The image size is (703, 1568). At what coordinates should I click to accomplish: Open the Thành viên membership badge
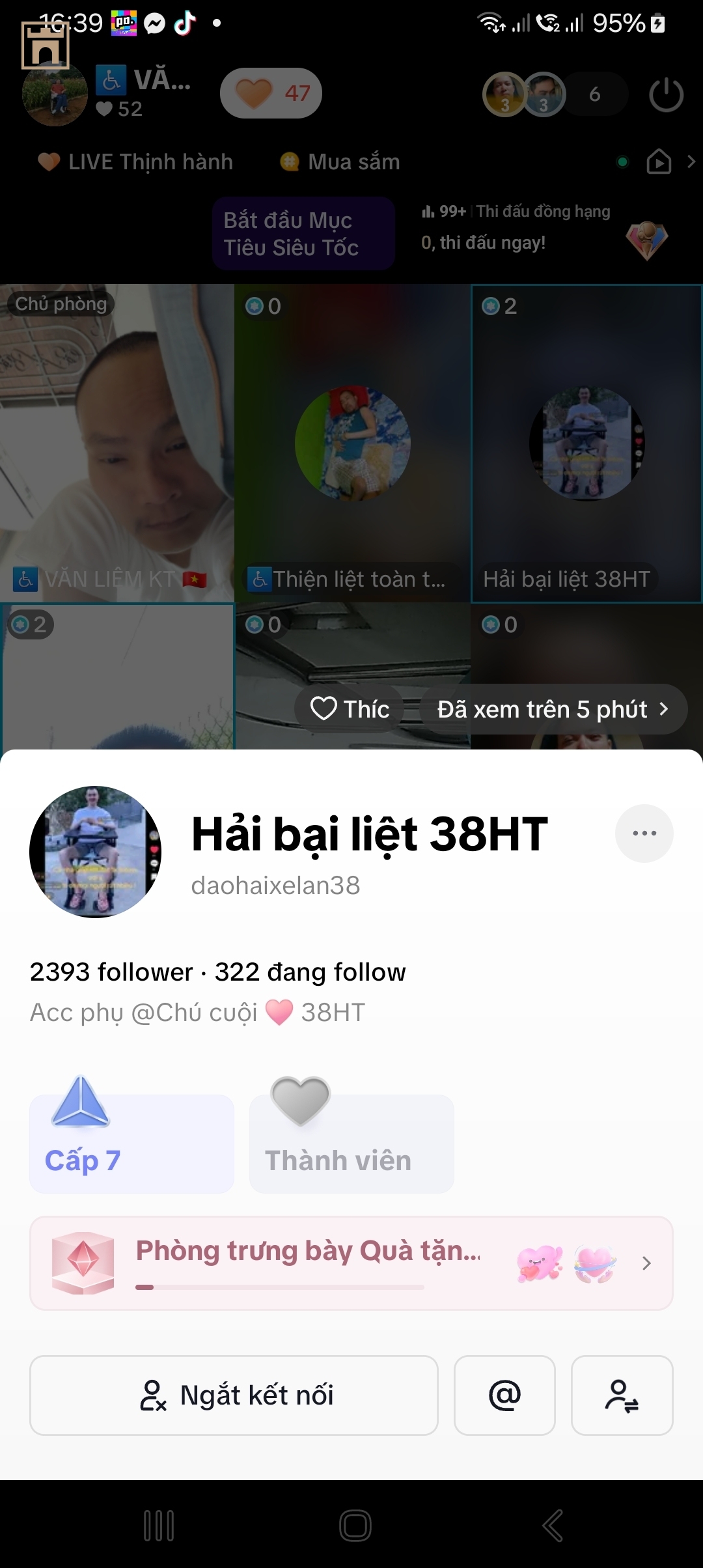351,1143
